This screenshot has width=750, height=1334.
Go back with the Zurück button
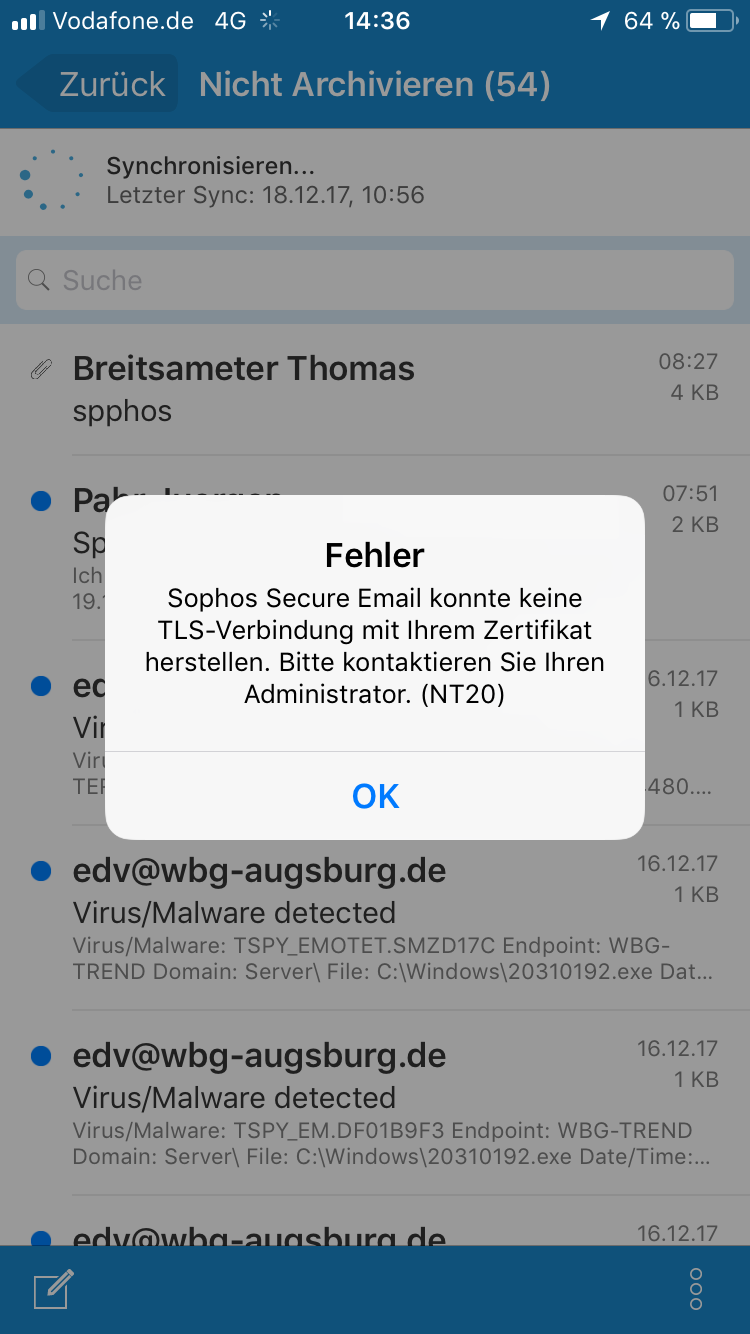pos(97,84)
